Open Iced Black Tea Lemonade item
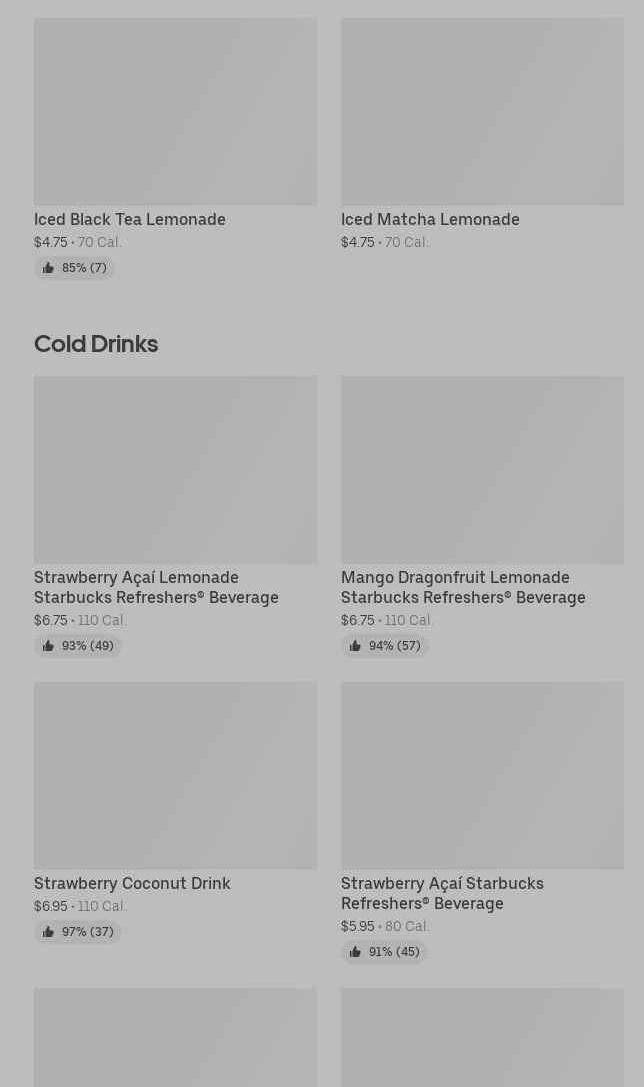 [175, 112]
